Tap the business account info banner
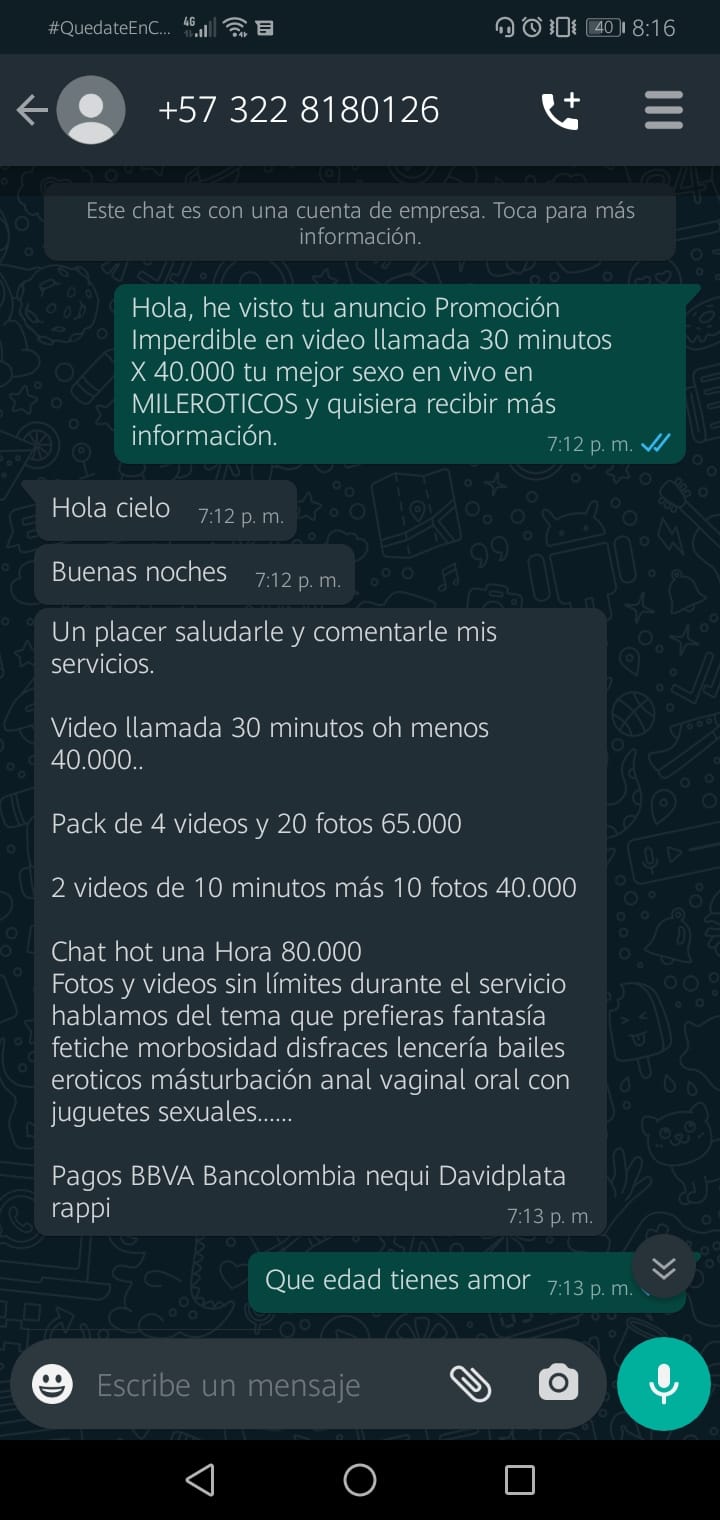This screenshot has height=1520, width=720. point(360,224)
